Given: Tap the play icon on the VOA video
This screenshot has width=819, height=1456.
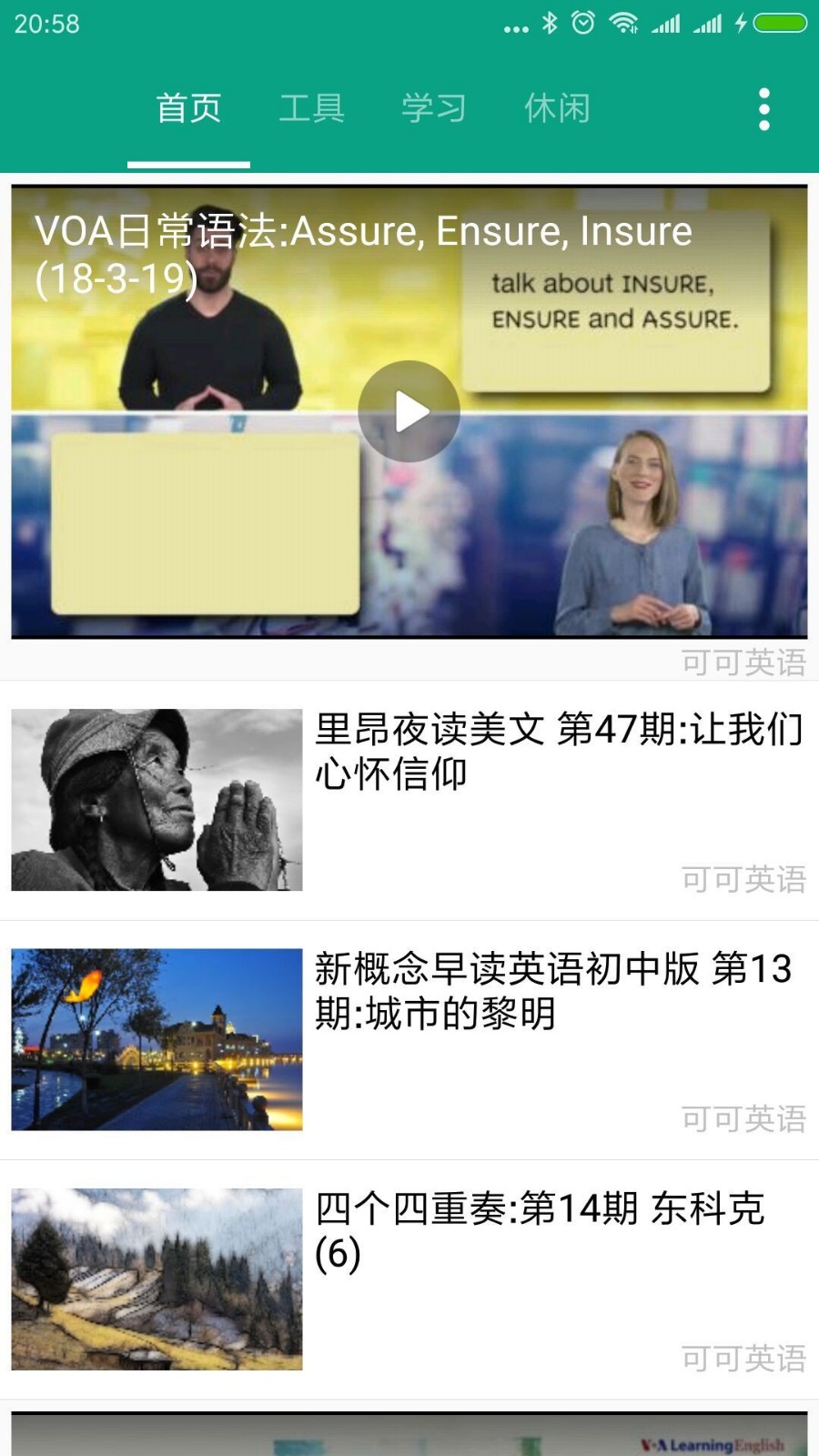Looking at the screenshot, I should pyautogui.click(x=409, y=409).
